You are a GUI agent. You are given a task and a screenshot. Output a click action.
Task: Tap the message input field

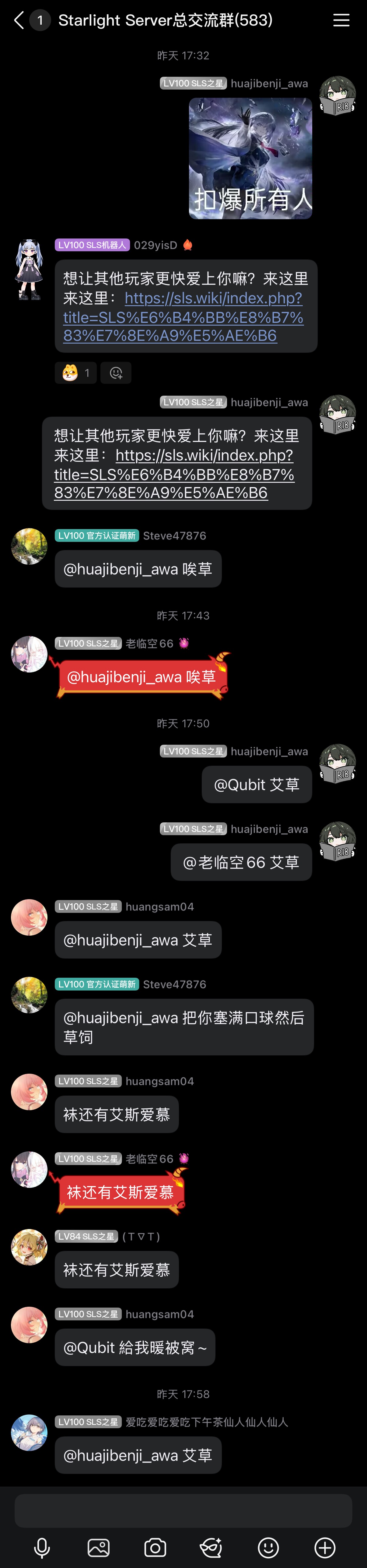[x=183, y=1511]
